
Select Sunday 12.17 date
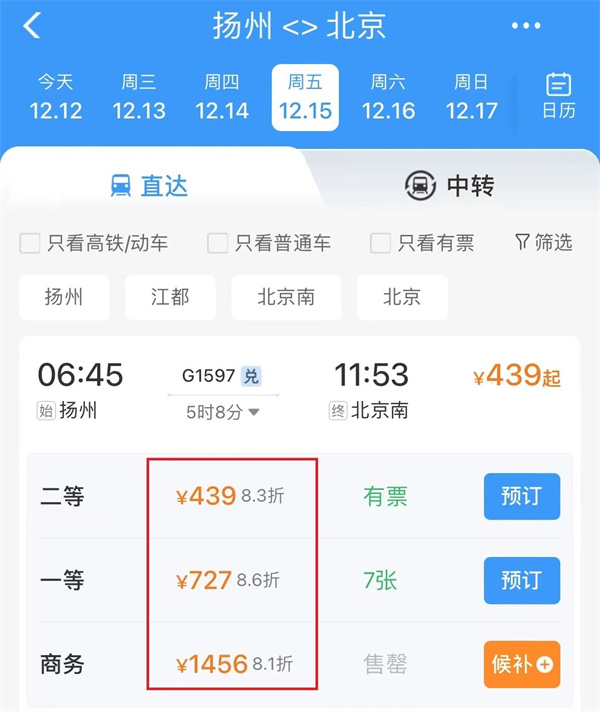pyautogui.click(x=471, y=97)
